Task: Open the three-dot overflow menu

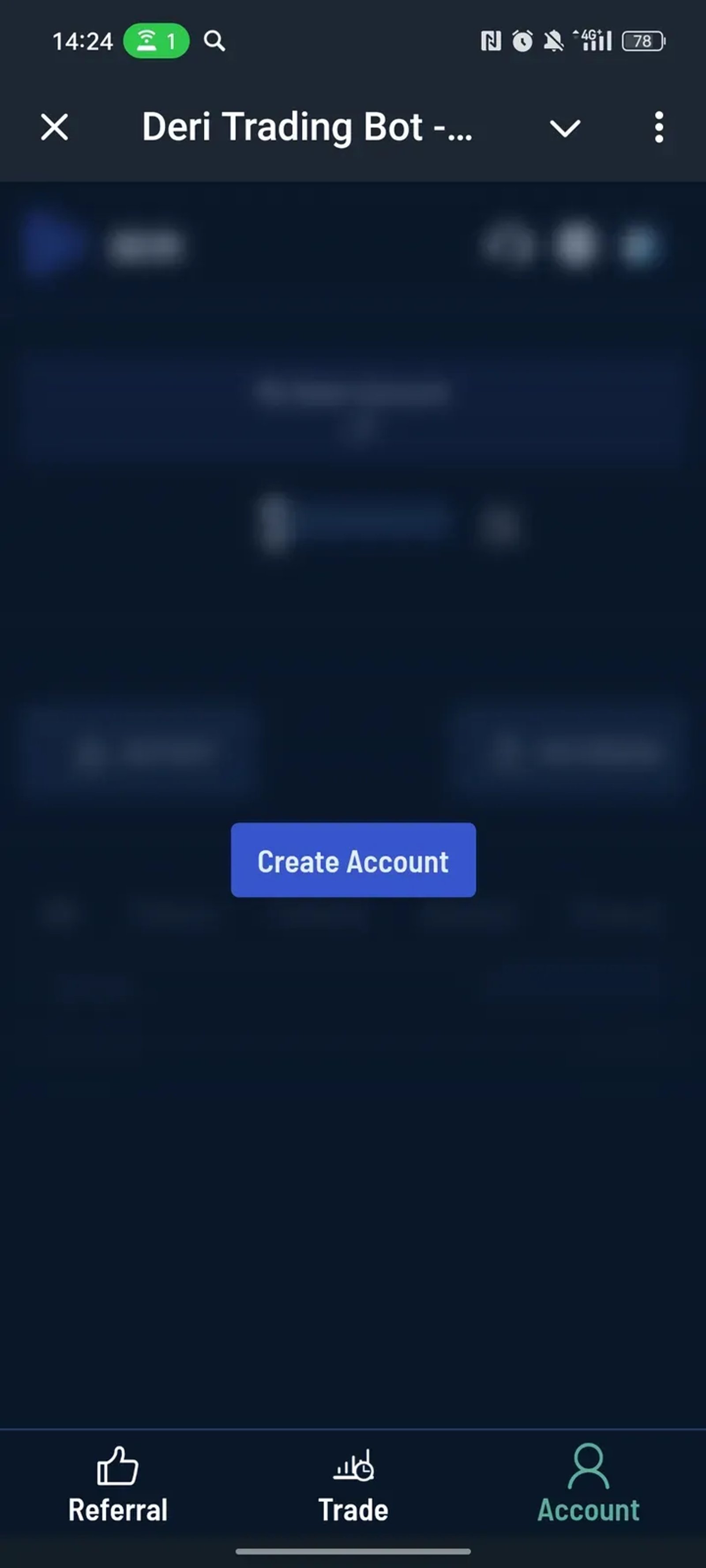Action: pyautogui.click(x=658, y=128)
